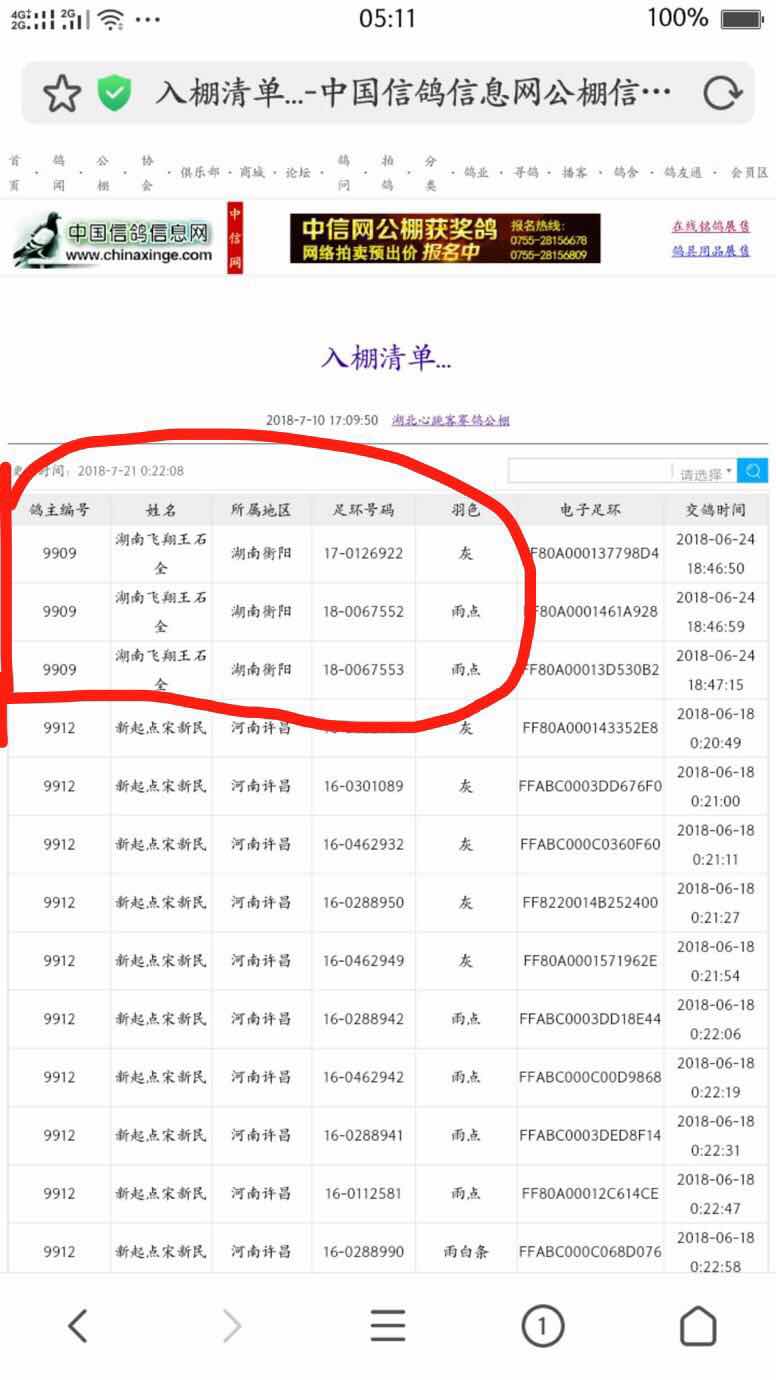This screenshot has width=776, height=1380.
Task: Open the 商城 nav link
Action: 252,173
